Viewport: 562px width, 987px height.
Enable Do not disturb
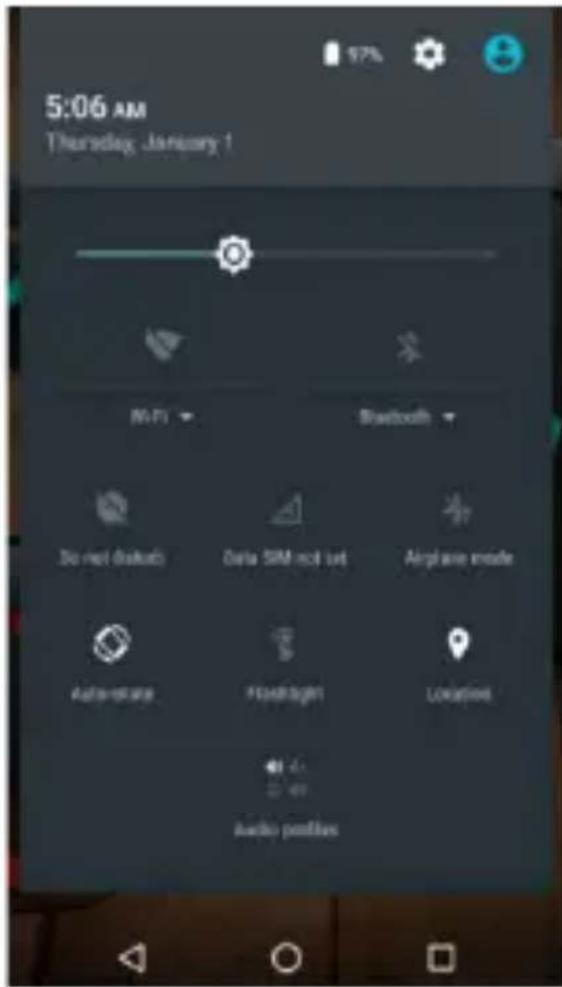tap(113, 529)
